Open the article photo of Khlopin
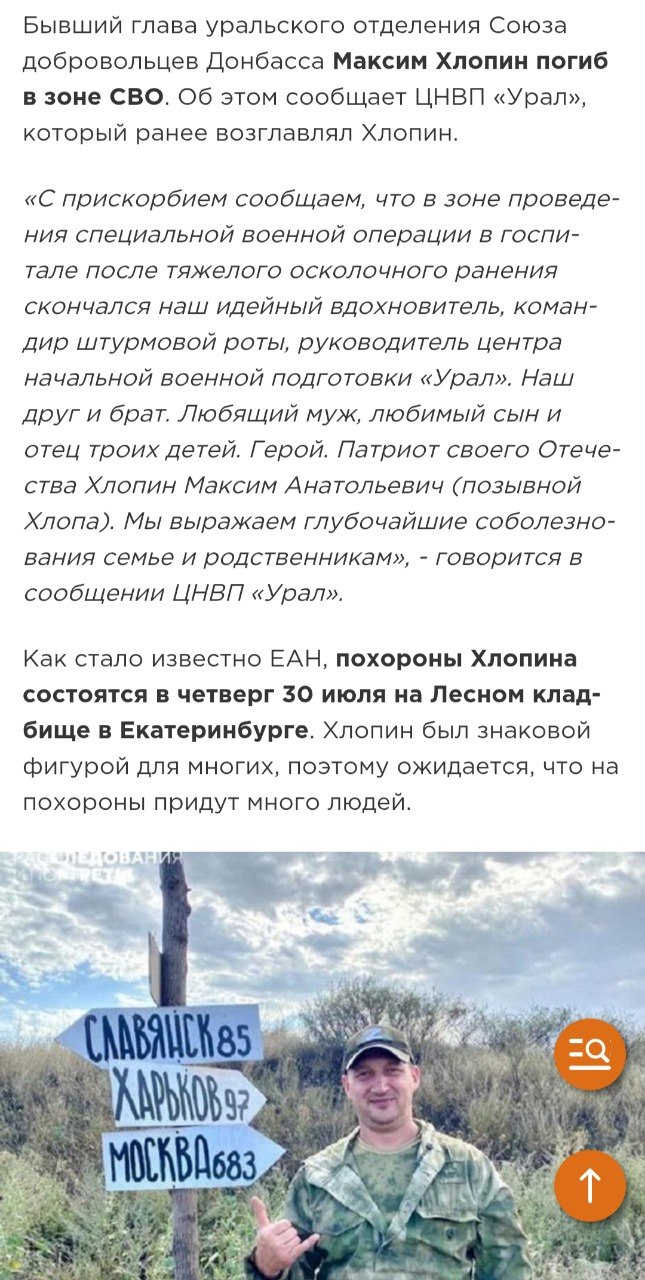The width and height of the screenshot is (645, 1280). click(x=322, y=1066)
